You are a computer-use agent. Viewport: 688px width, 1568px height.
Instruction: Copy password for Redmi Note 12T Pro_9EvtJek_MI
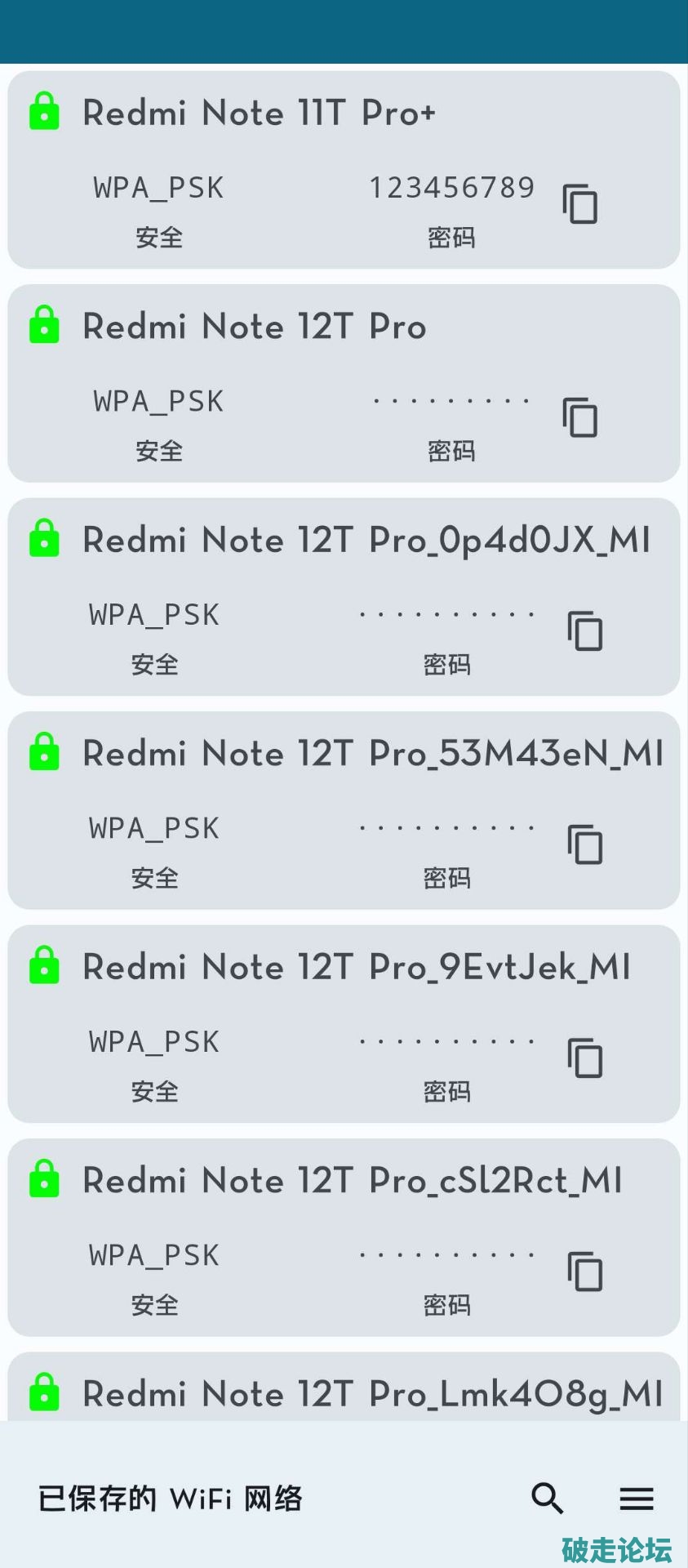click(x=585, y=1058)
